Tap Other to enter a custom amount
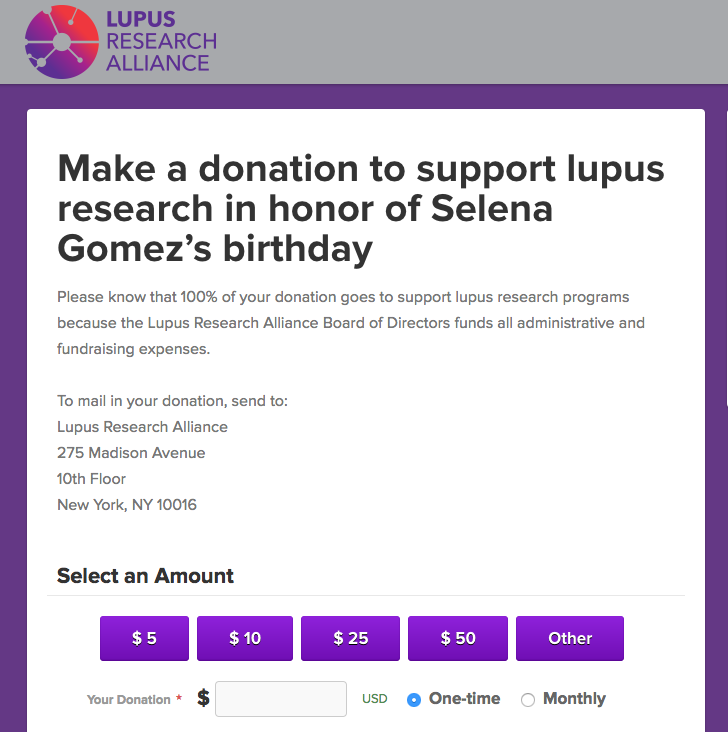 tap(570, 638)
